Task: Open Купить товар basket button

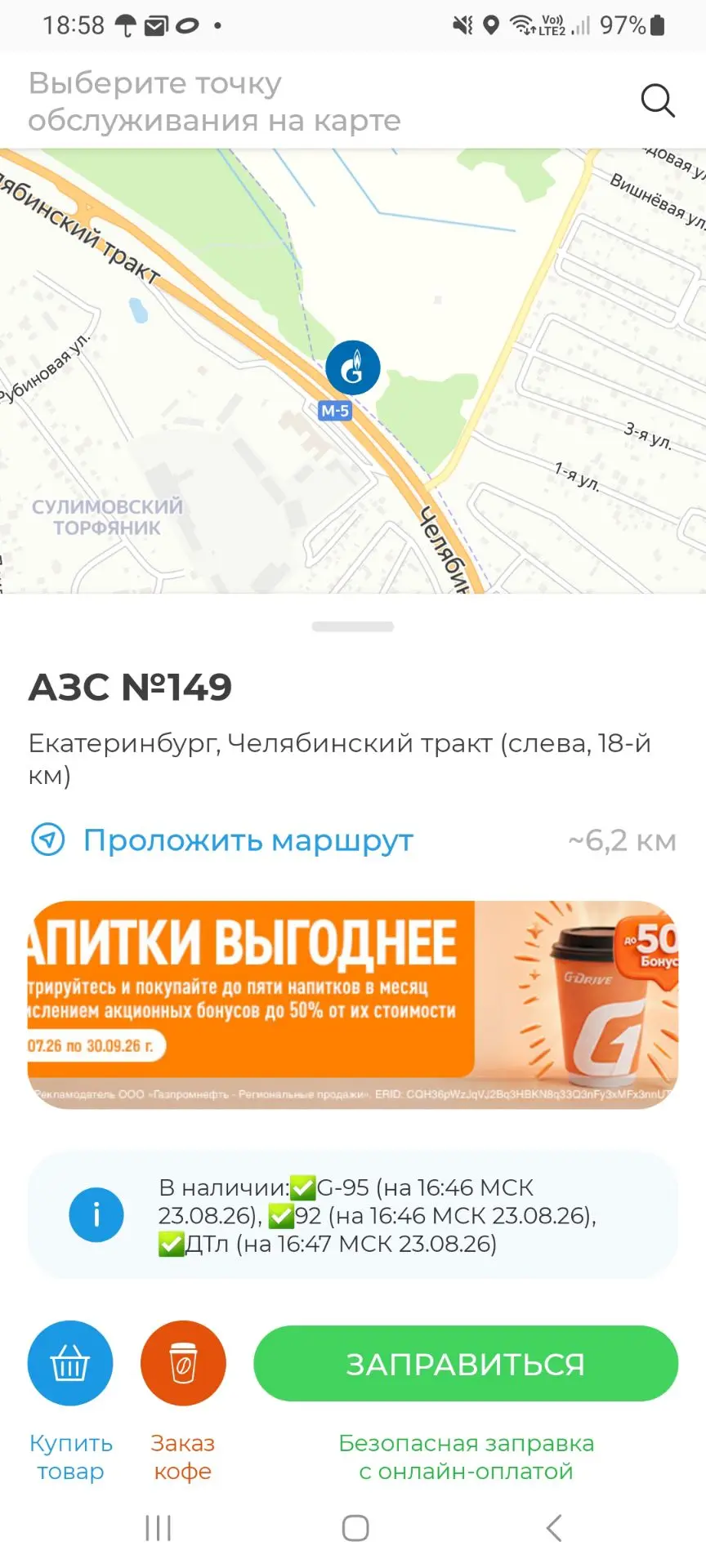Action: pos(70,1363)
